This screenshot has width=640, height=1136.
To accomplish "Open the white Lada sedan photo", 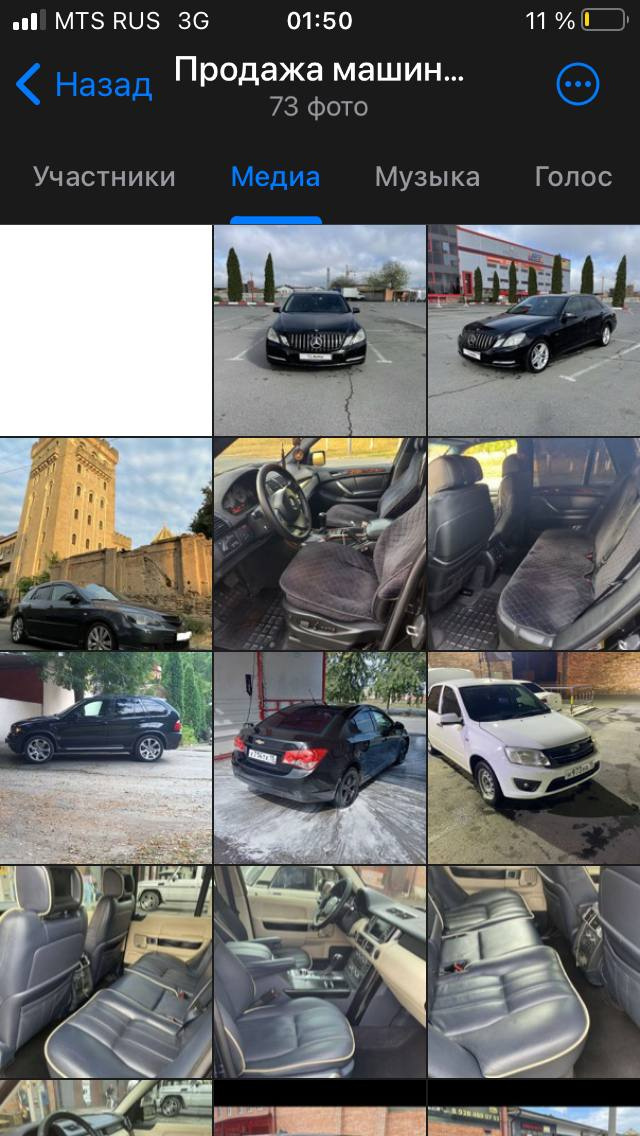I will (x=534, y=758).
